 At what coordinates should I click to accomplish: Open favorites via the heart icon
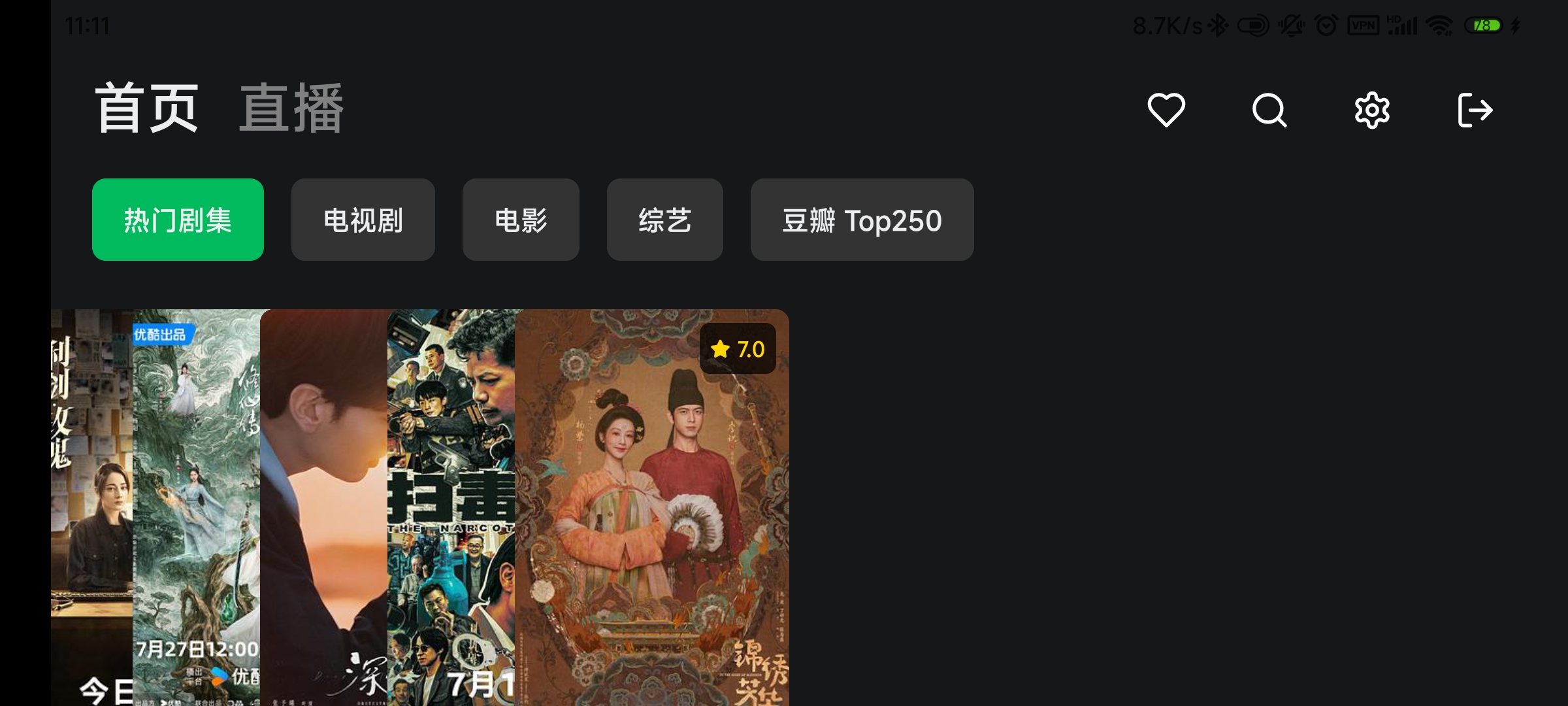1166,110
